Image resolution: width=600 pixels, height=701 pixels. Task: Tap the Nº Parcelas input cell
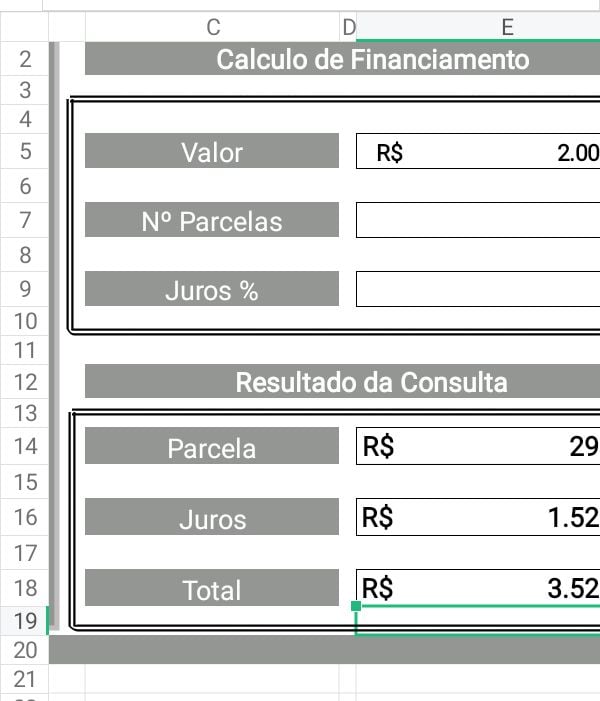pyautogui.click(x=478, y=220)
